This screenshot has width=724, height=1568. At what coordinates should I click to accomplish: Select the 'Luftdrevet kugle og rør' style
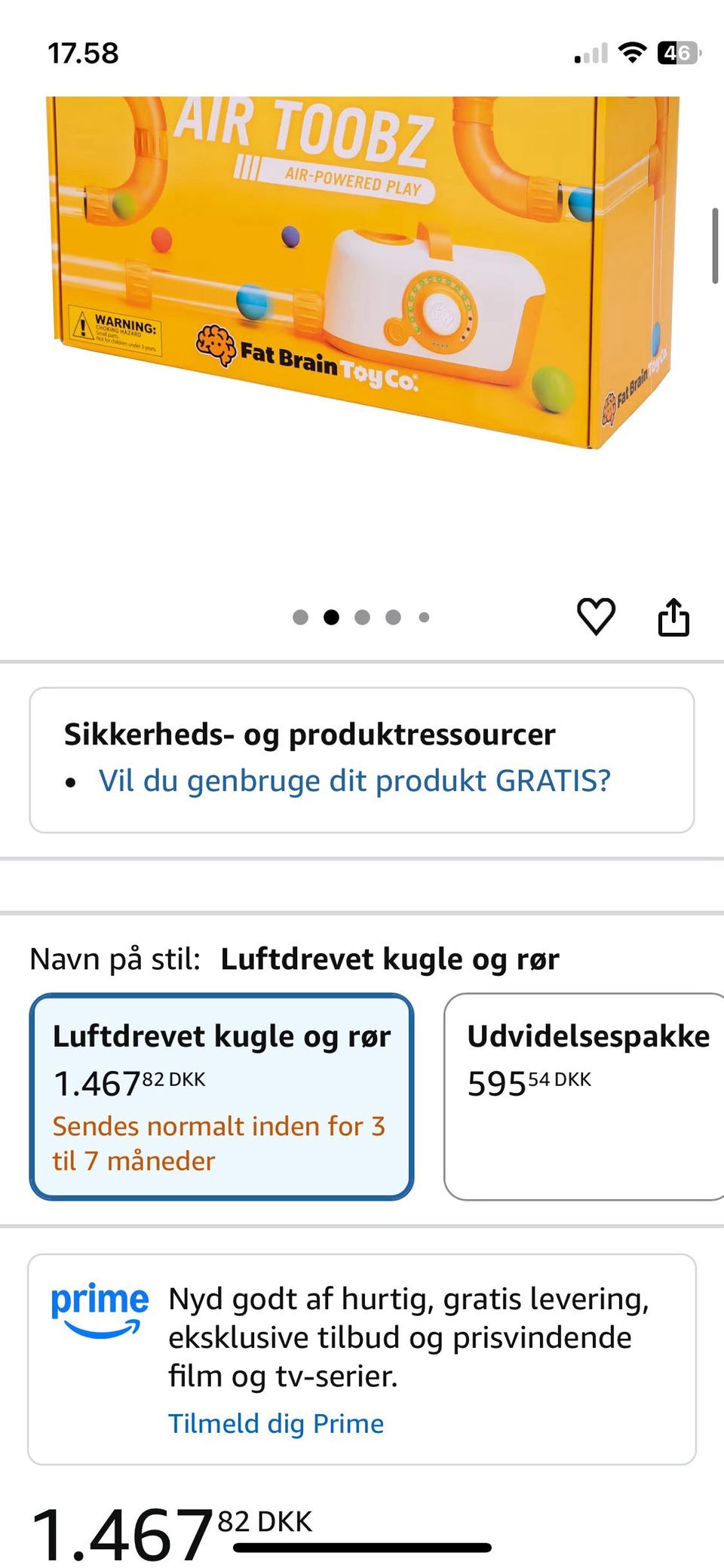coord(222,1097)
